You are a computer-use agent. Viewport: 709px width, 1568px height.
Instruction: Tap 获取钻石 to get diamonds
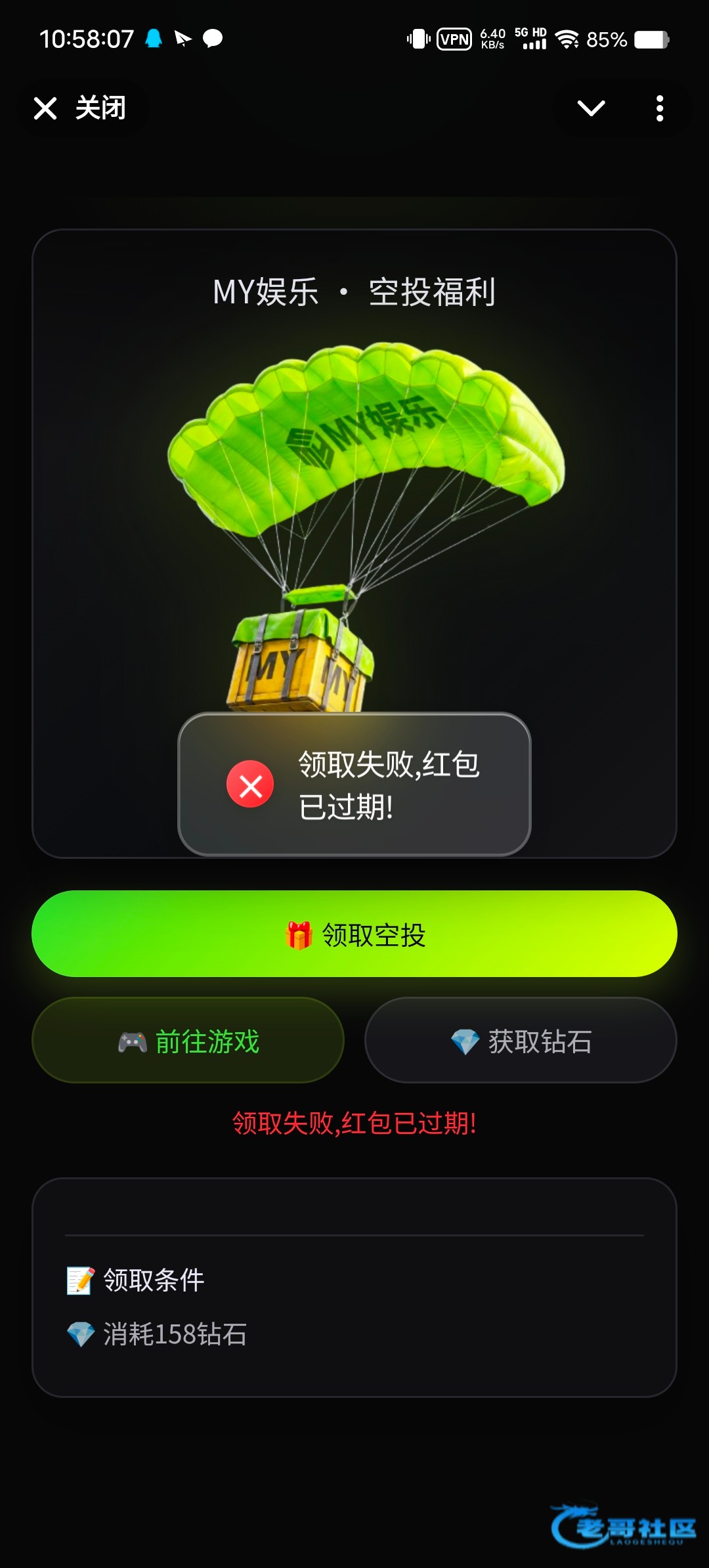click(521, 1041)
